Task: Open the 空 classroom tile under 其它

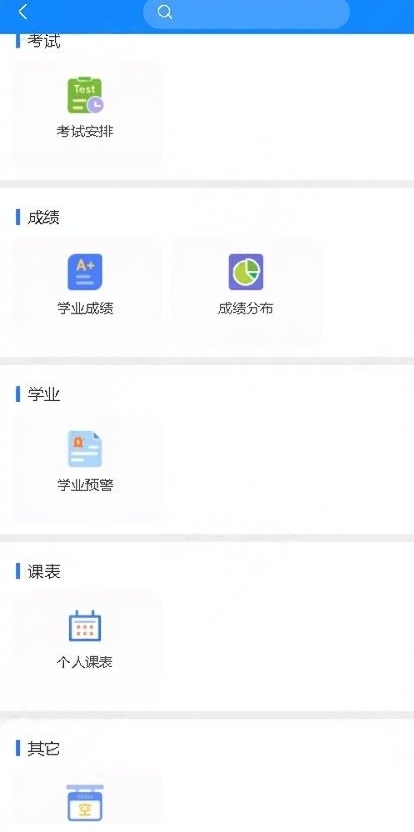Action: click(85, 803)
